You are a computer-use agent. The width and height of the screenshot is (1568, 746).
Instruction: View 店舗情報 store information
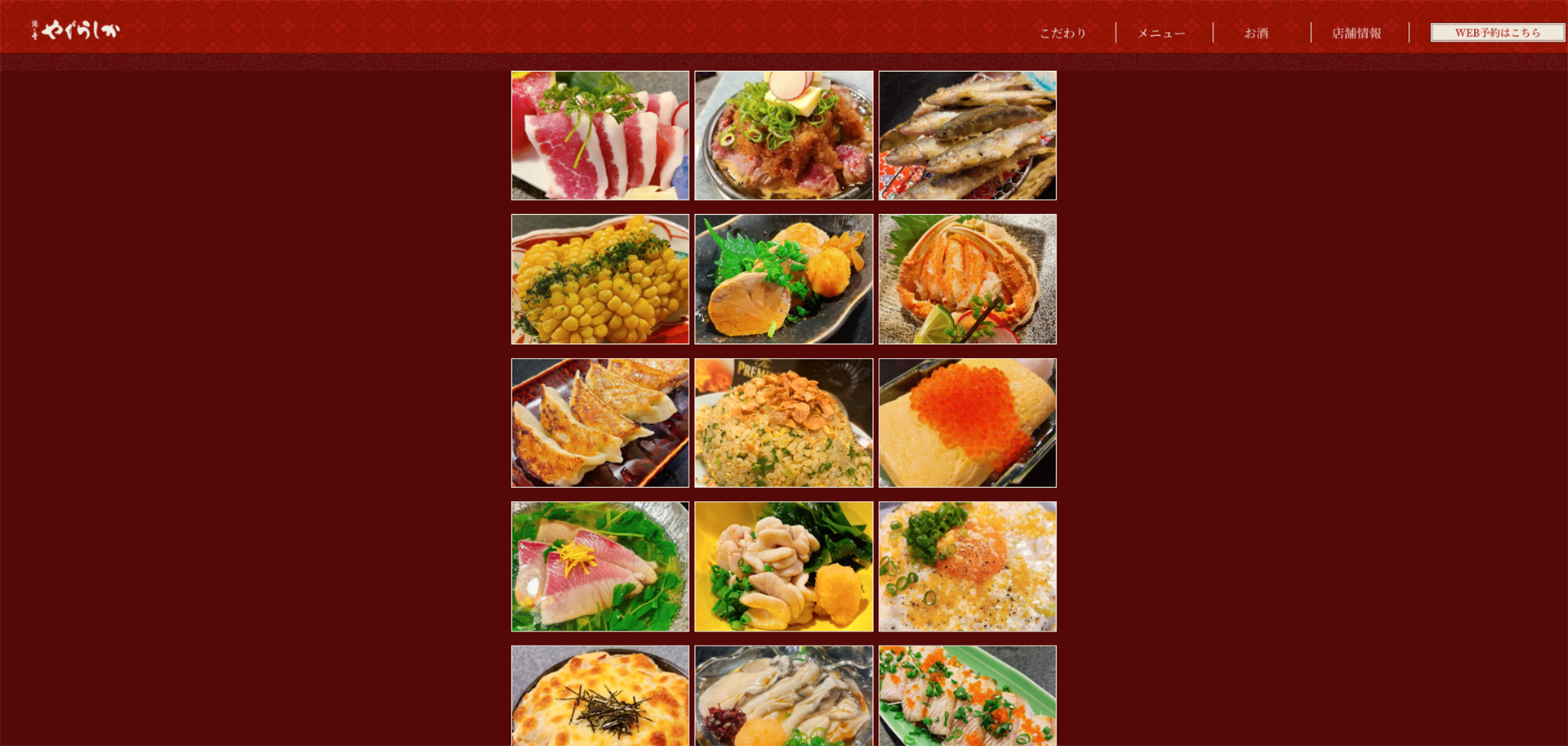point(1356,33)
